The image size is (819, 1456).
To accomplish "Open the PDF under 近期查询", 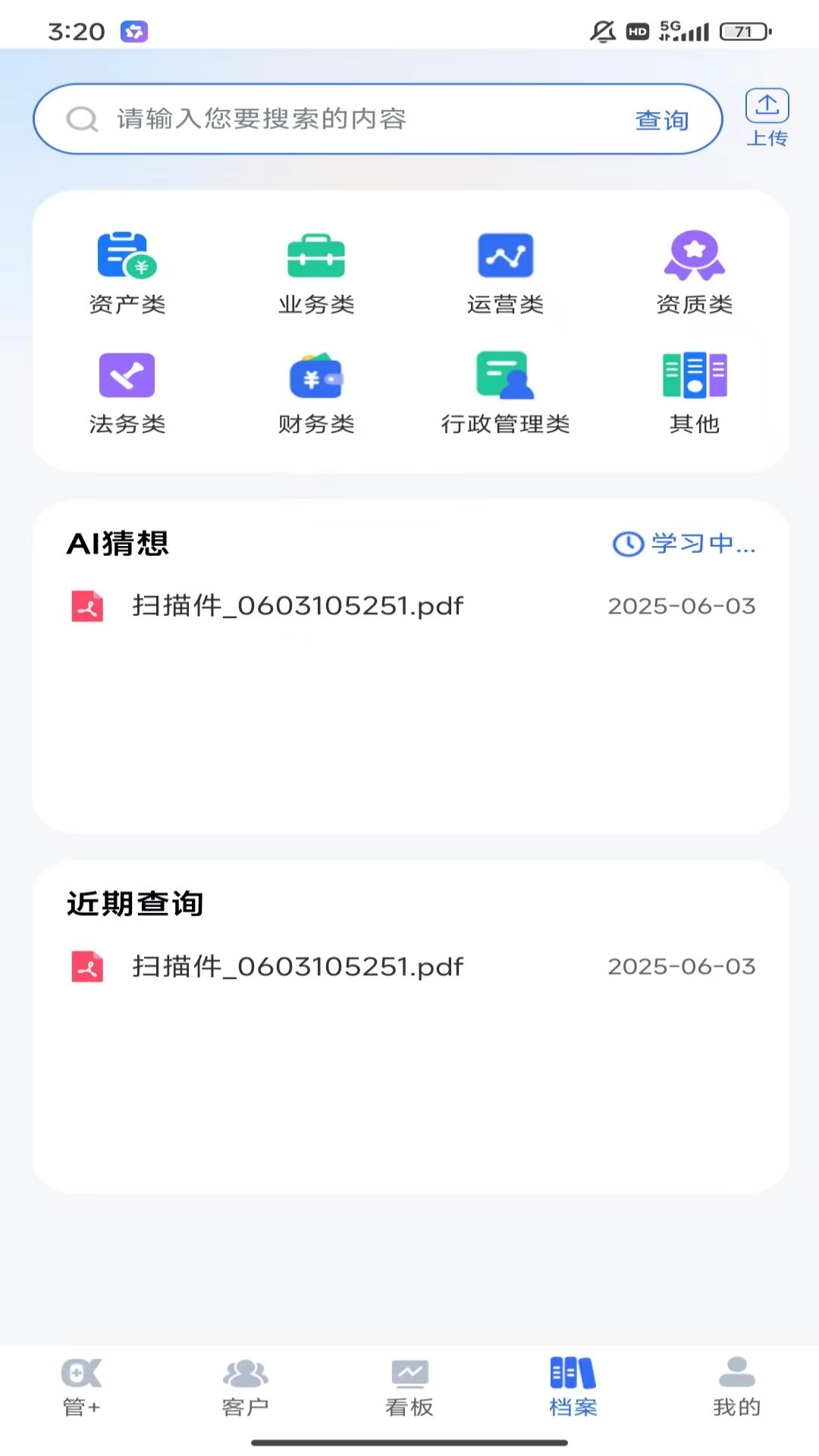I will [x=297, y=966].
